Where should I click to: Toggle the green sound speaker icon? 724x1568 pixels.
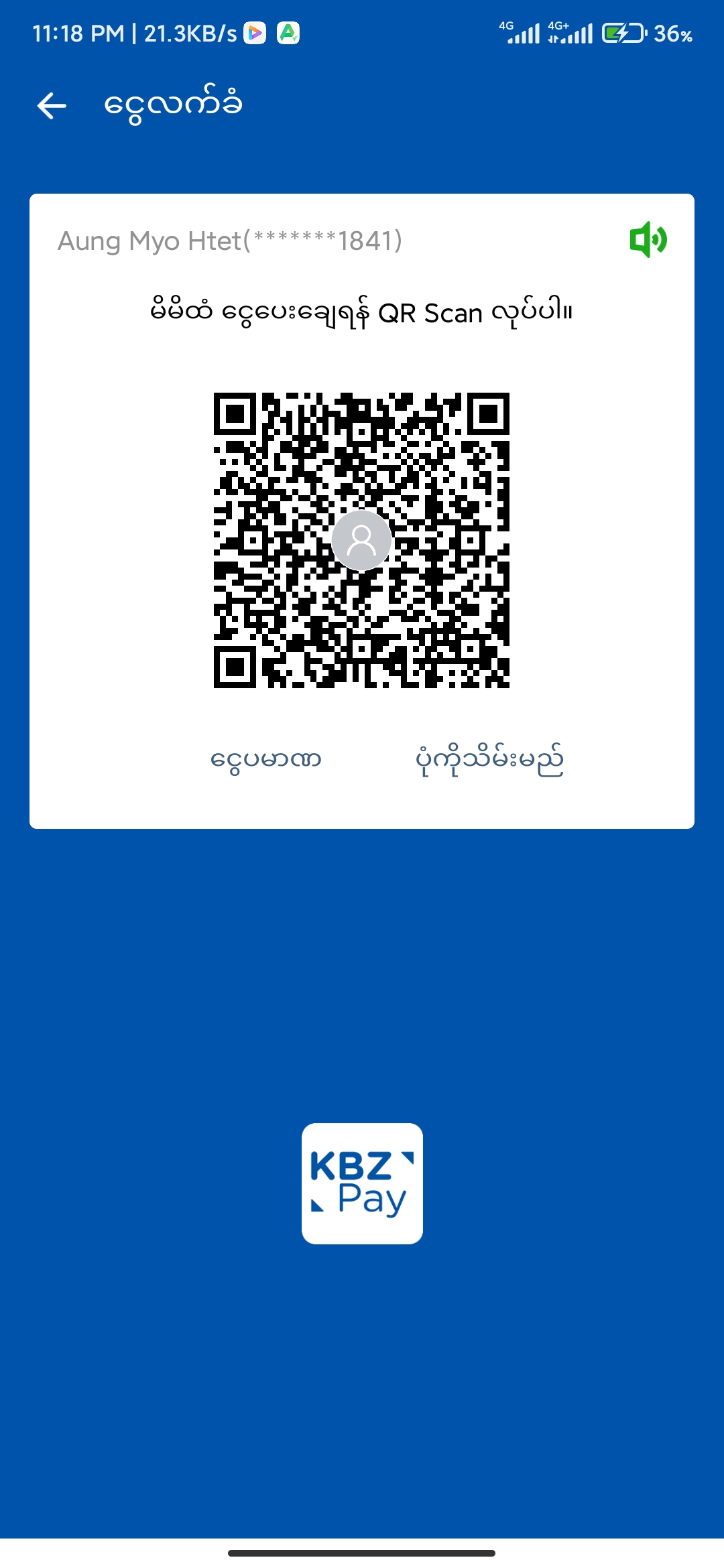[648, 239]
